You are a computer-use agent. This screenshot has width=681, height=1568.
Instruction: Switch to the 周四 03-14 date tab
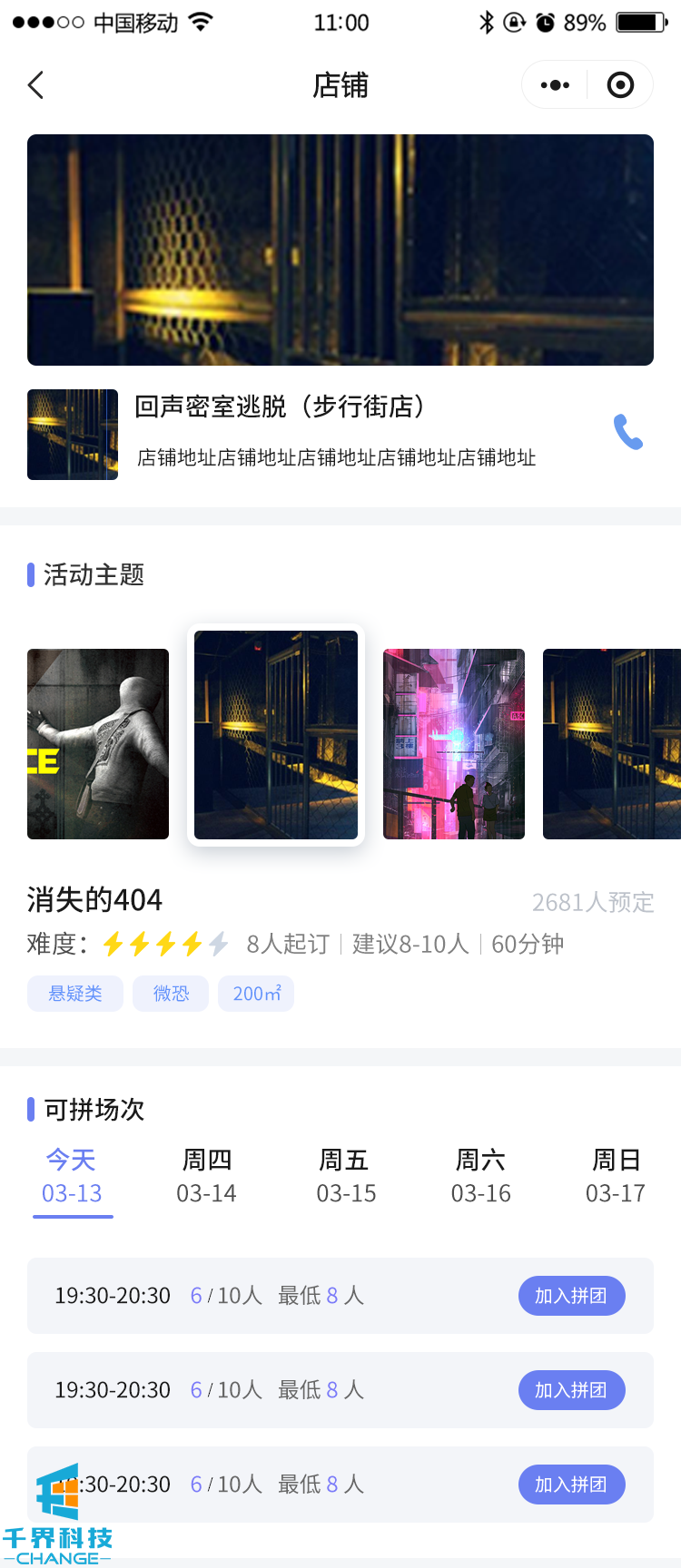point(207,1176)
